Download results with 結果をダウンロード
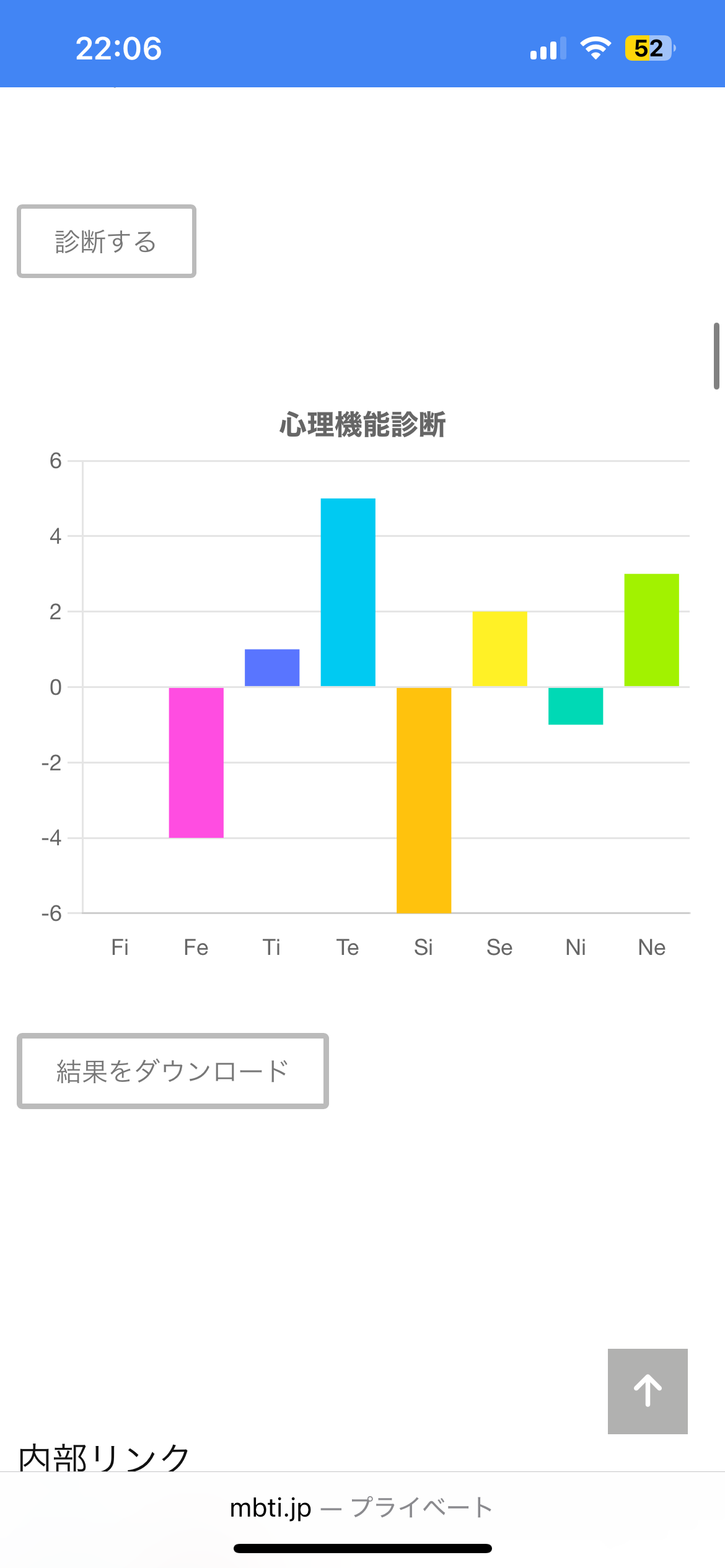The width and height of the screenshot is (725, 1568). (173, 1071)
